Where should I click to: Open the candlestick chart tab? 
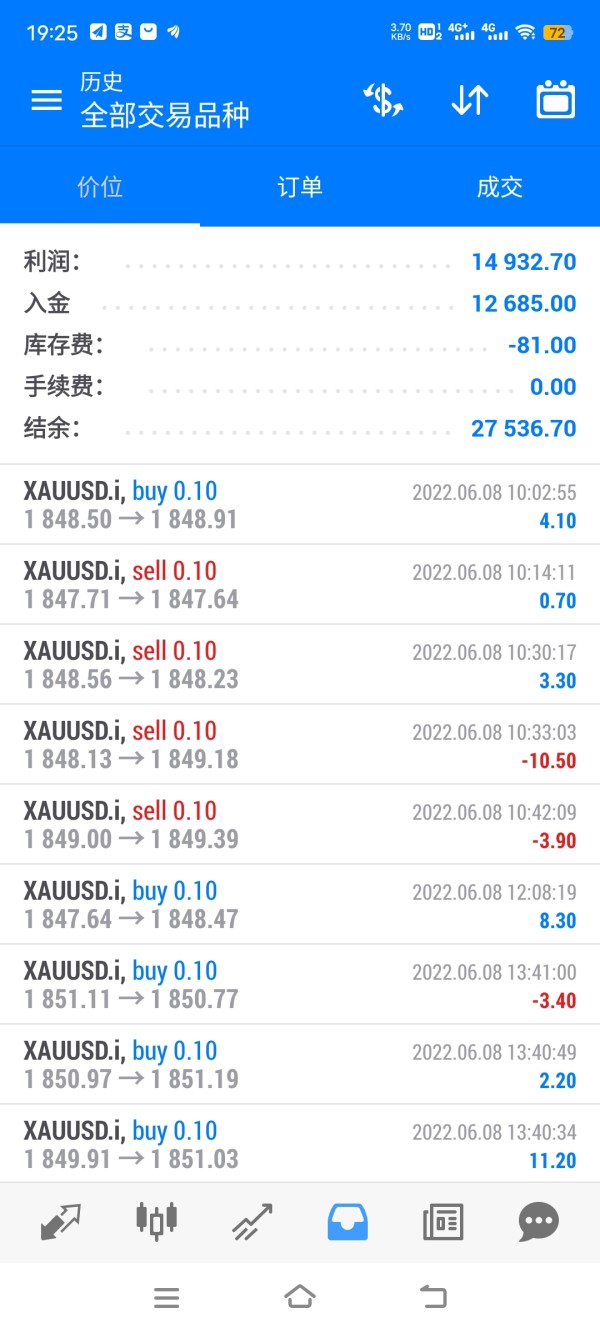(x=156, y=1222)
